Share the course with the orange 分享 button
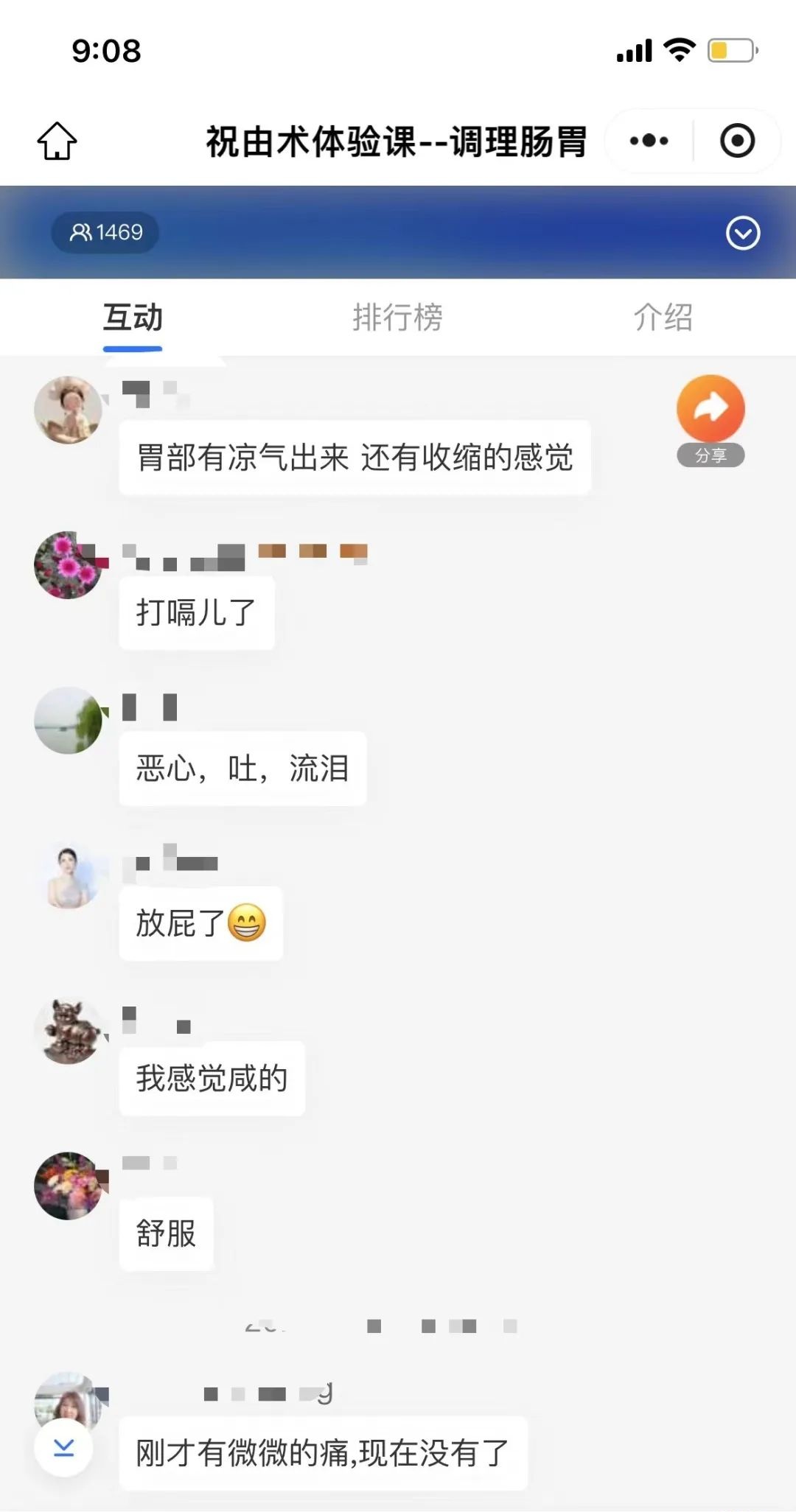The image size is (796, 1512). pos(711,418)
